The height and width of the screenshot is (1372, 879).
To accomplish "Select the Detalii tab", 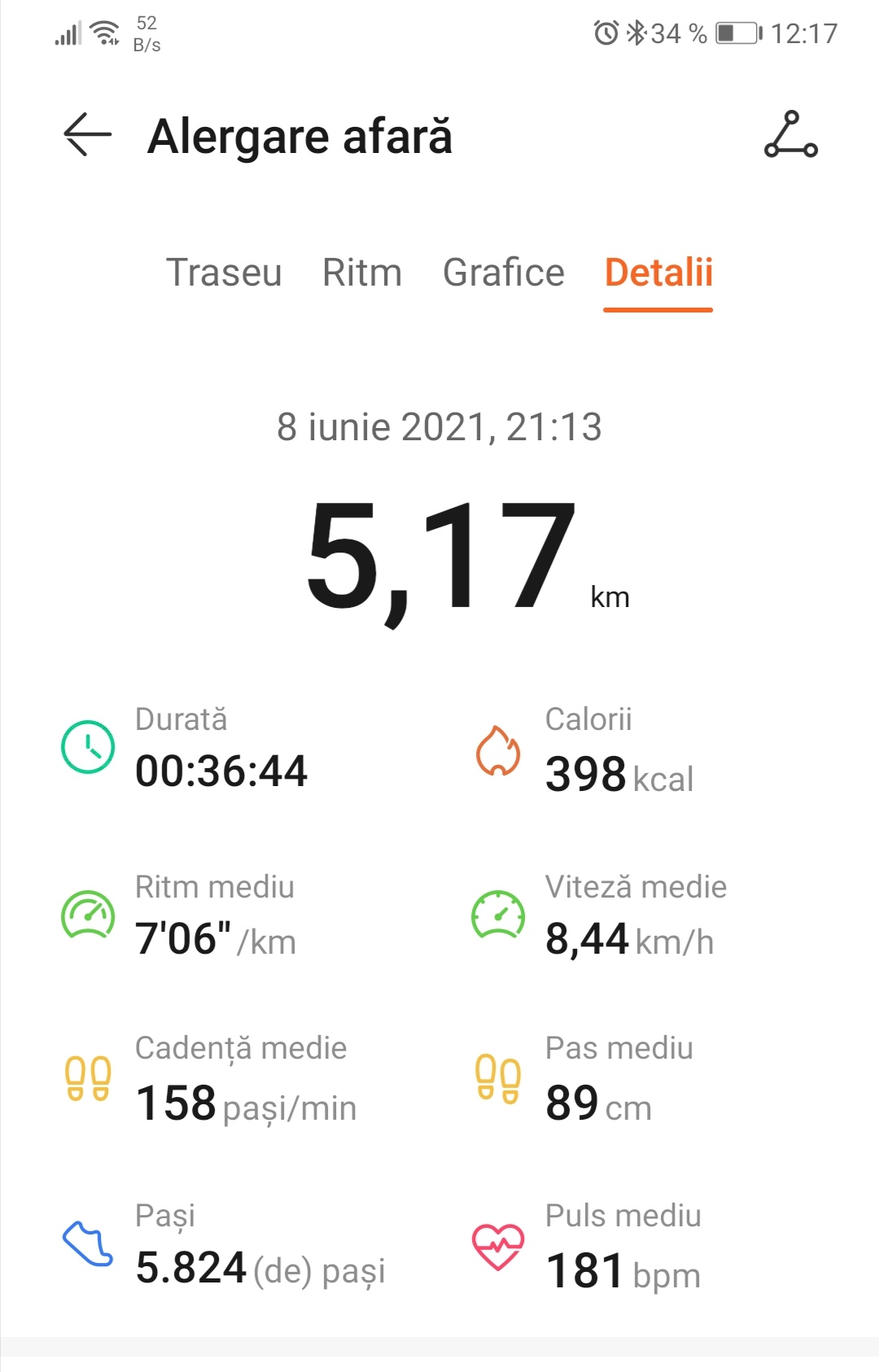I will [x=658, y=273].
